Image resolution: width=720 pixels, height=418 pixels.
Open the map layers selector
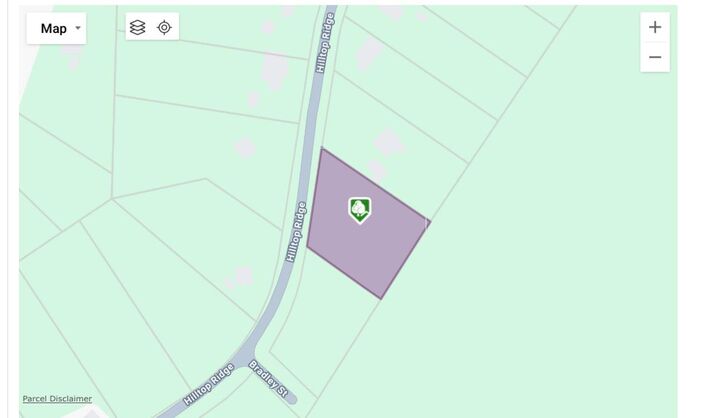pos(138,27)
